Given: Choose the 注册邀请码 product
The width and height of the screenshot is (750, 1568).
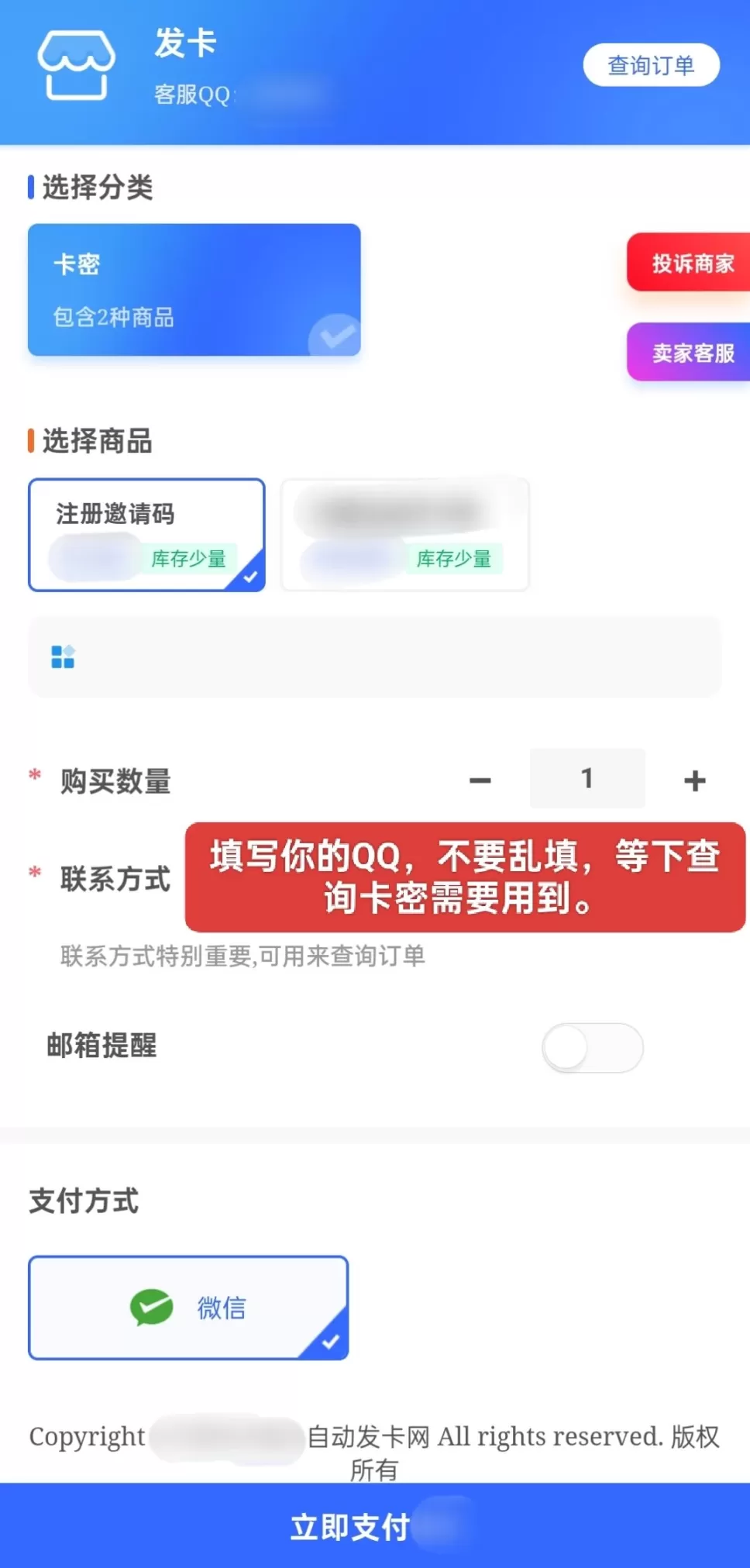Looking at the screenshot, I should click(146, 534).
